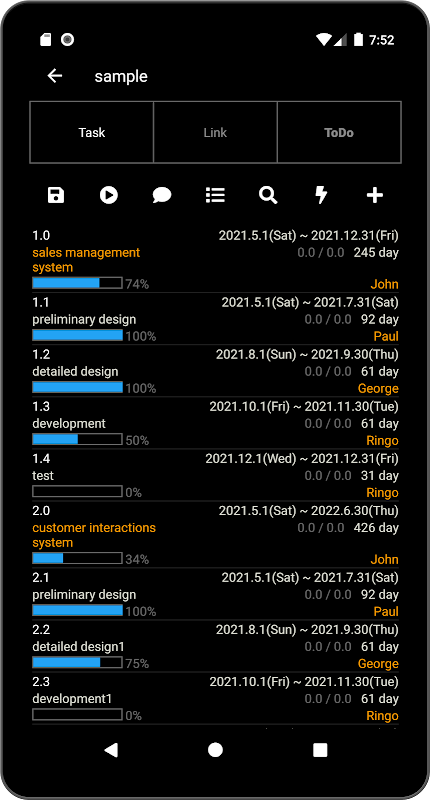
Task: Open the comment bubble icon
Action: [162, 195]
